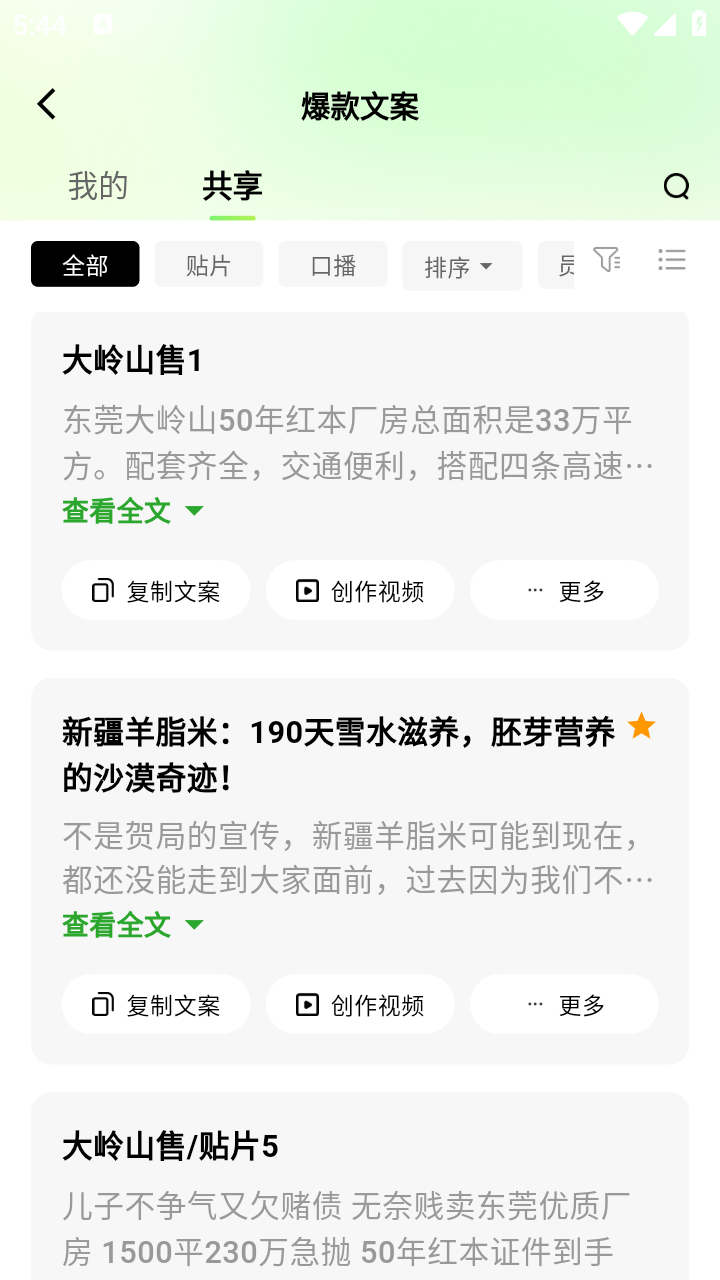The image size is (720, 1280).
Task: Tap the ellipsis icon on 更多 for 新疆羊脂米
Action: (534, 1004)
